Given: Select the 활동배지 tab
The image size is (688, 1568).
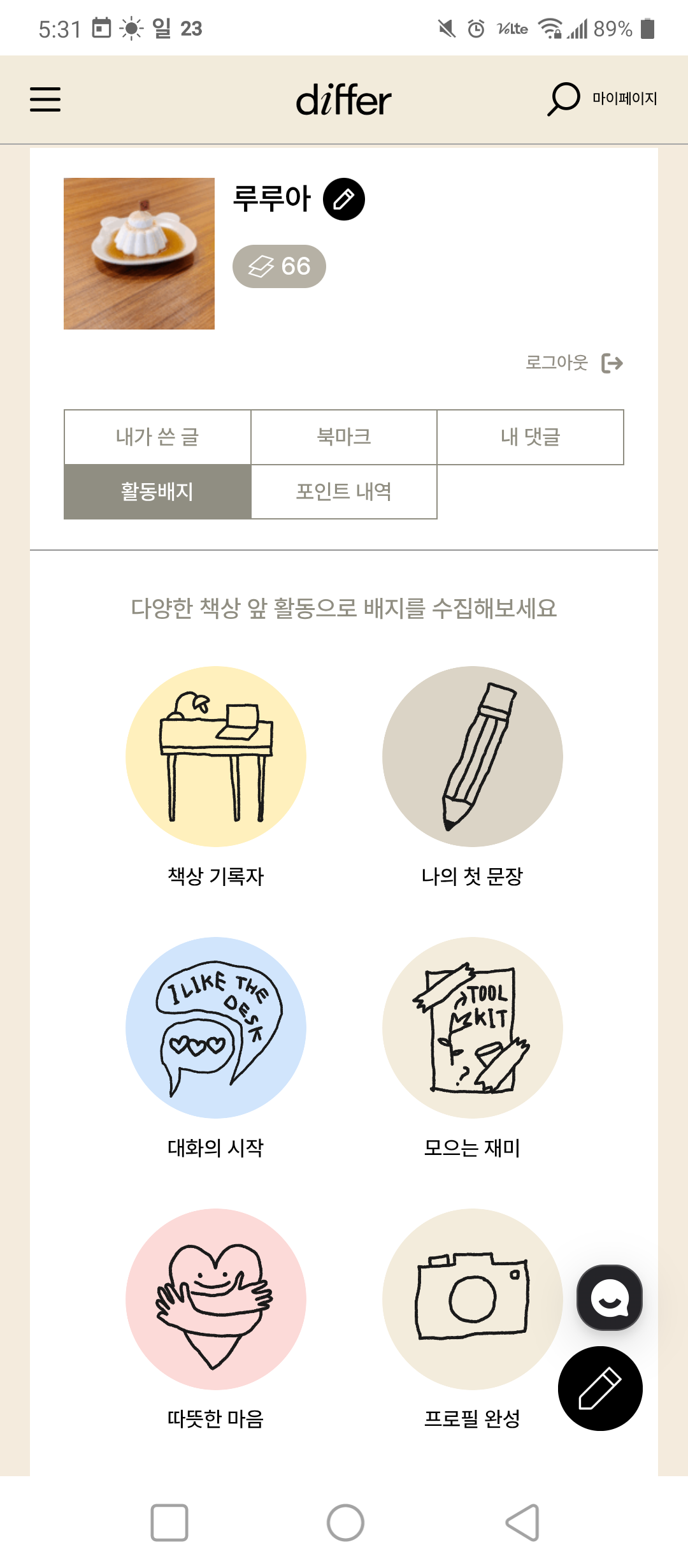Looking at the screenshot, I should [157, 492].
